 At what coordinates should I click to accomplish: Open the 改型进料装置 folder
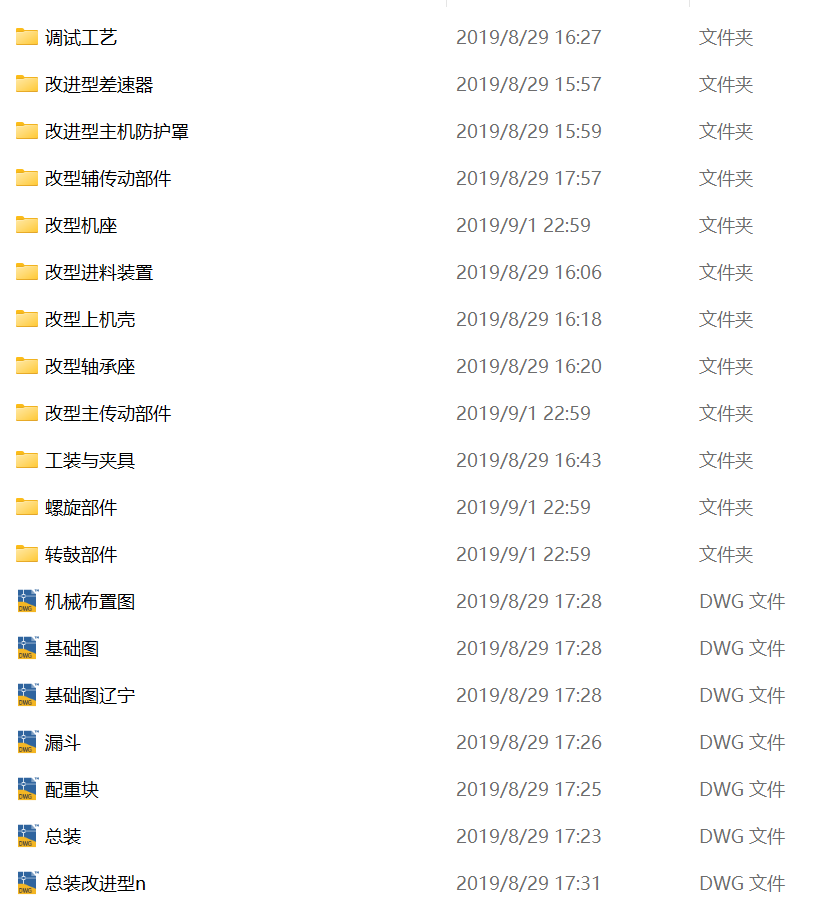pyautogui.click(x=99, y=273)
